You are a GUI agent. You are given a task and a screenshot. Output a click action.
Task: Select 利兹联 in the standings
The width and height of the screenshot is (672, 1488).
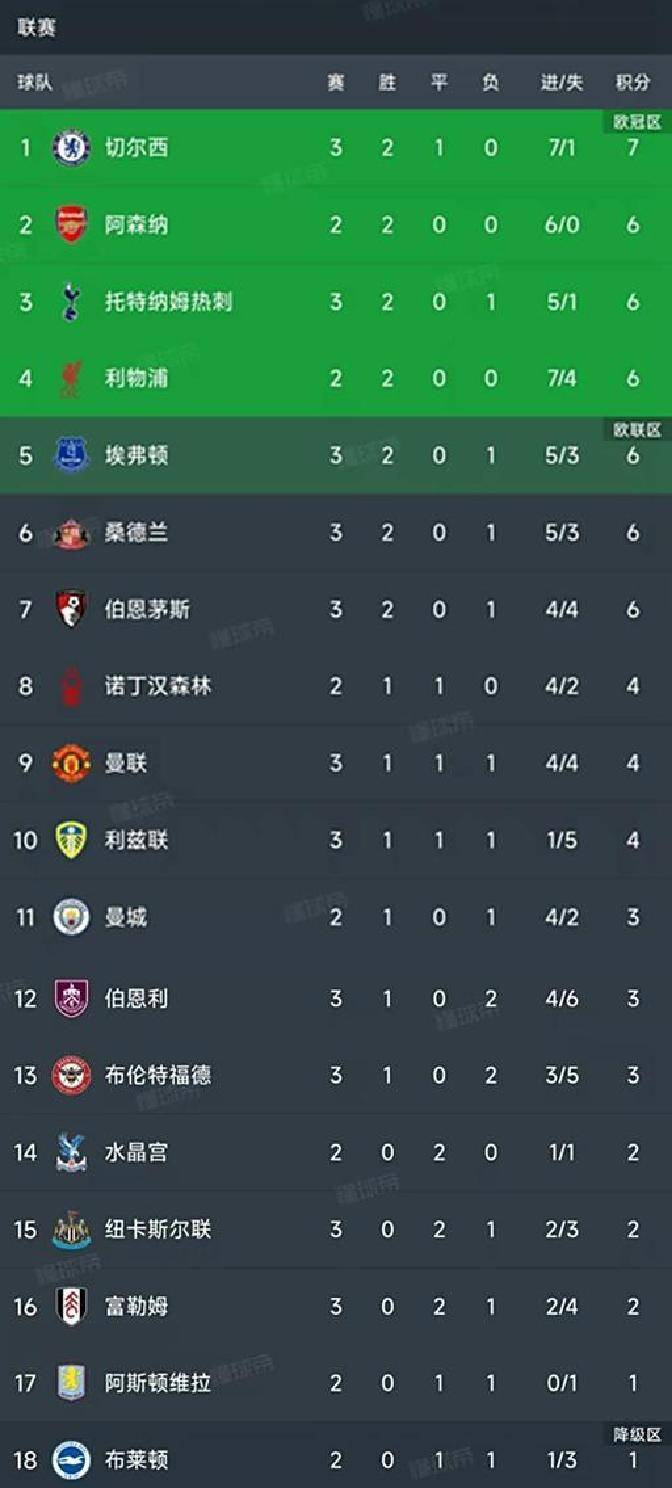pyautogui.click(x=137, y=841)
